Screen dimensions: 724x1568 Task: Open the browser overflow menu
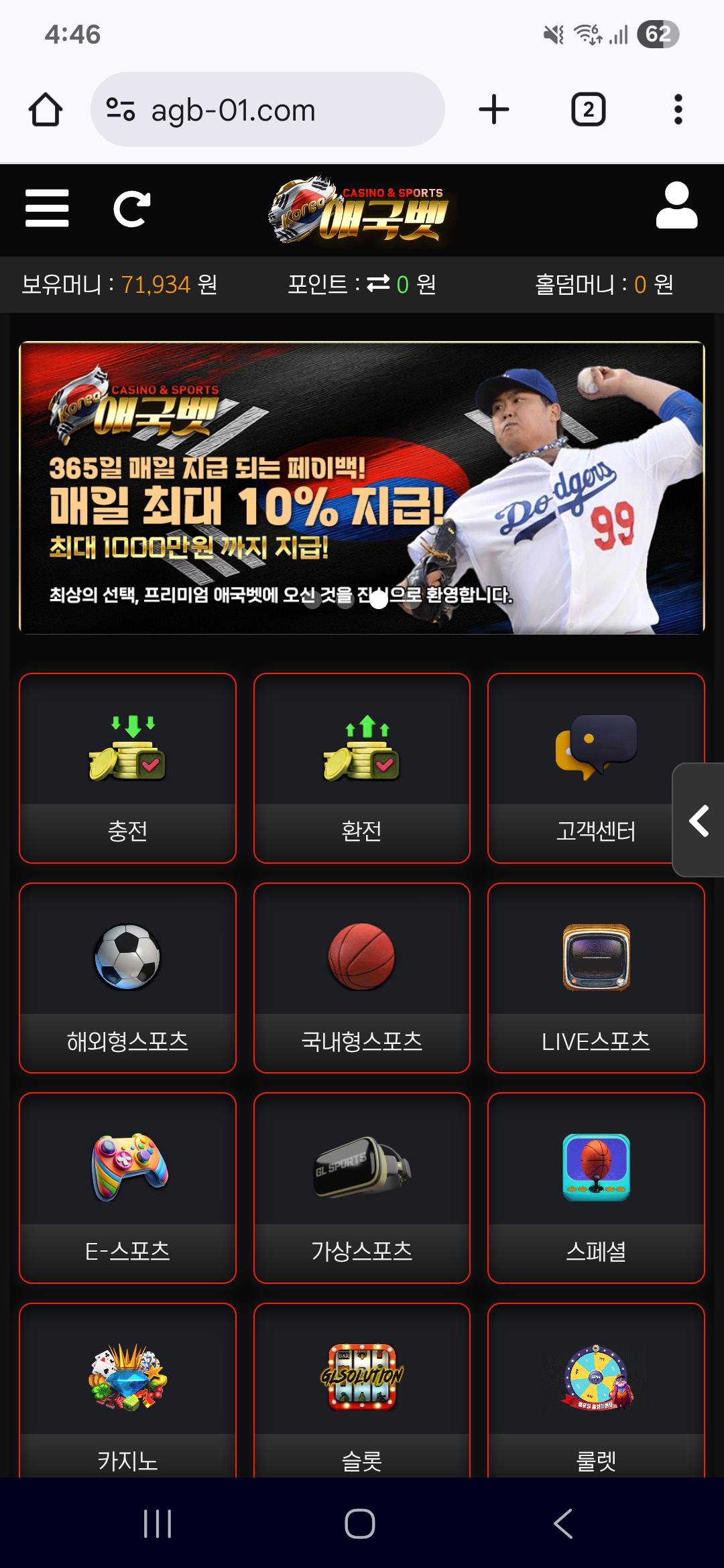point(678,110)
